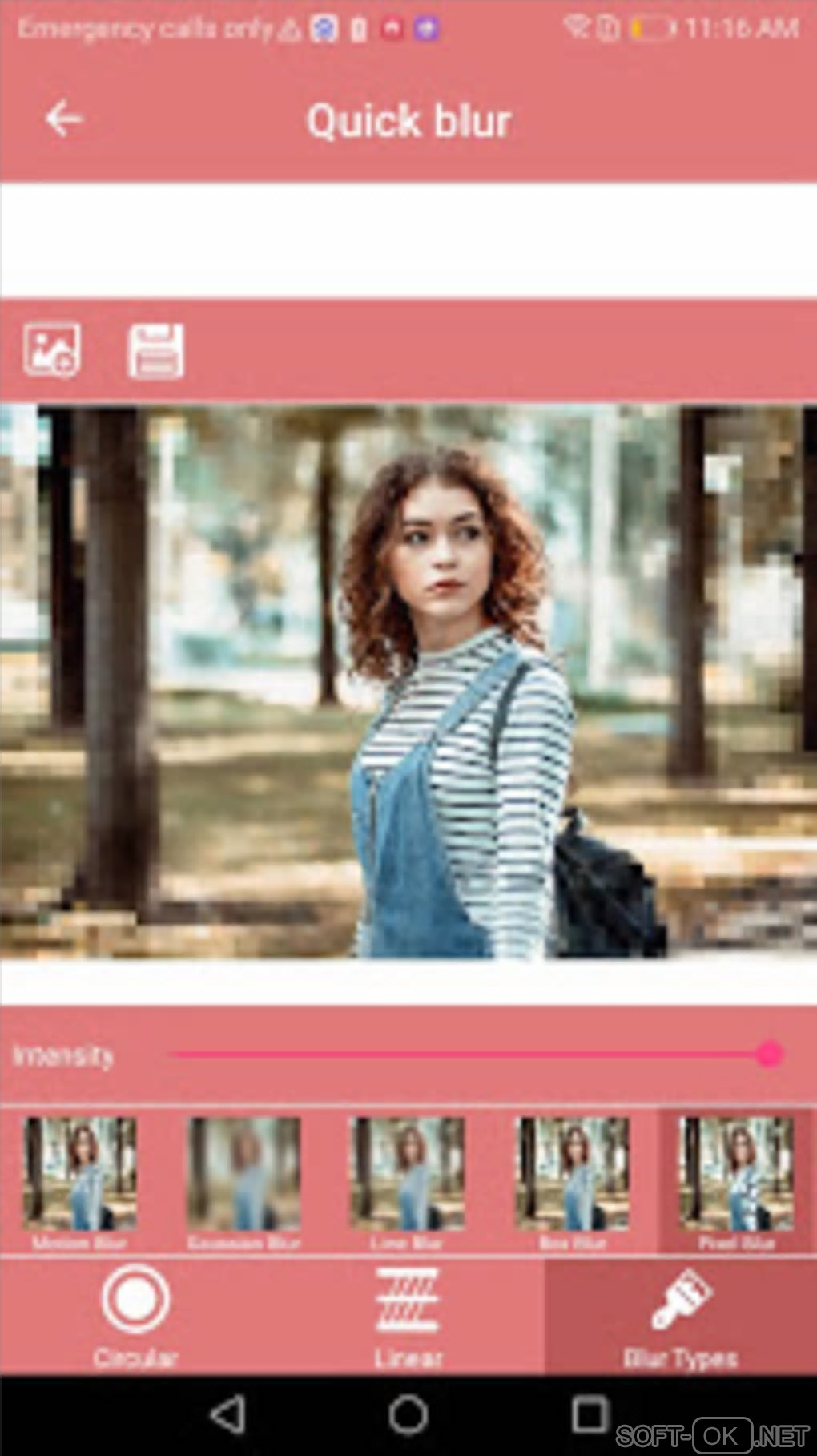
Task: Select the Motion Blur effect
Action: coord(80,1182)
